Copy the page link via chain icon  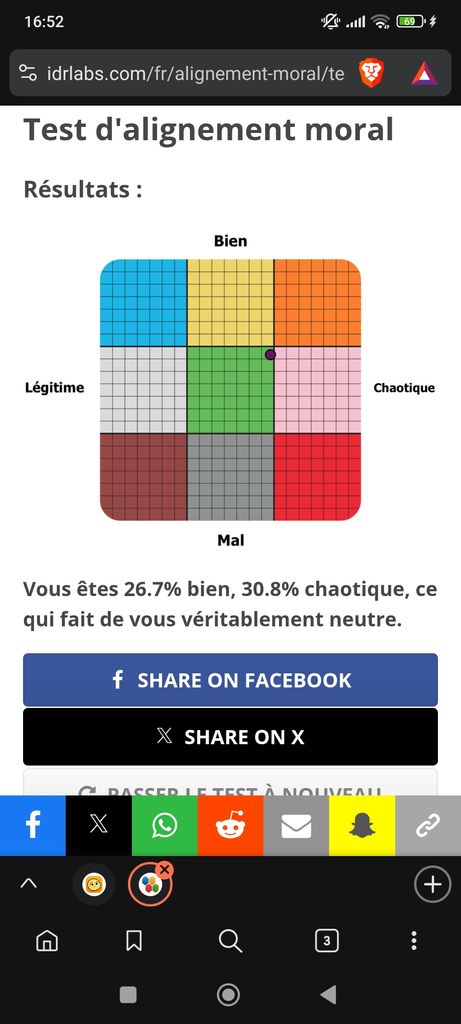[x=428, y=825]
